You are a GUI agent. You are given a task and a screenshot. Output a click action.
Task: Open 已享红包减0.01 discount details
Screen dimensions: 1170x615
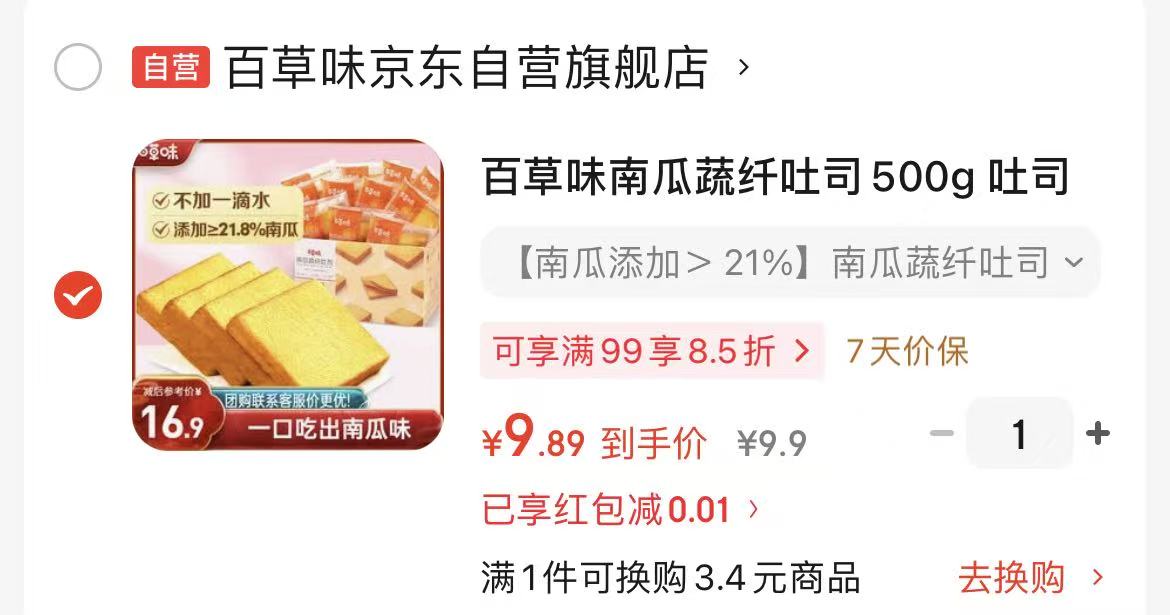[x=621, y=510]
